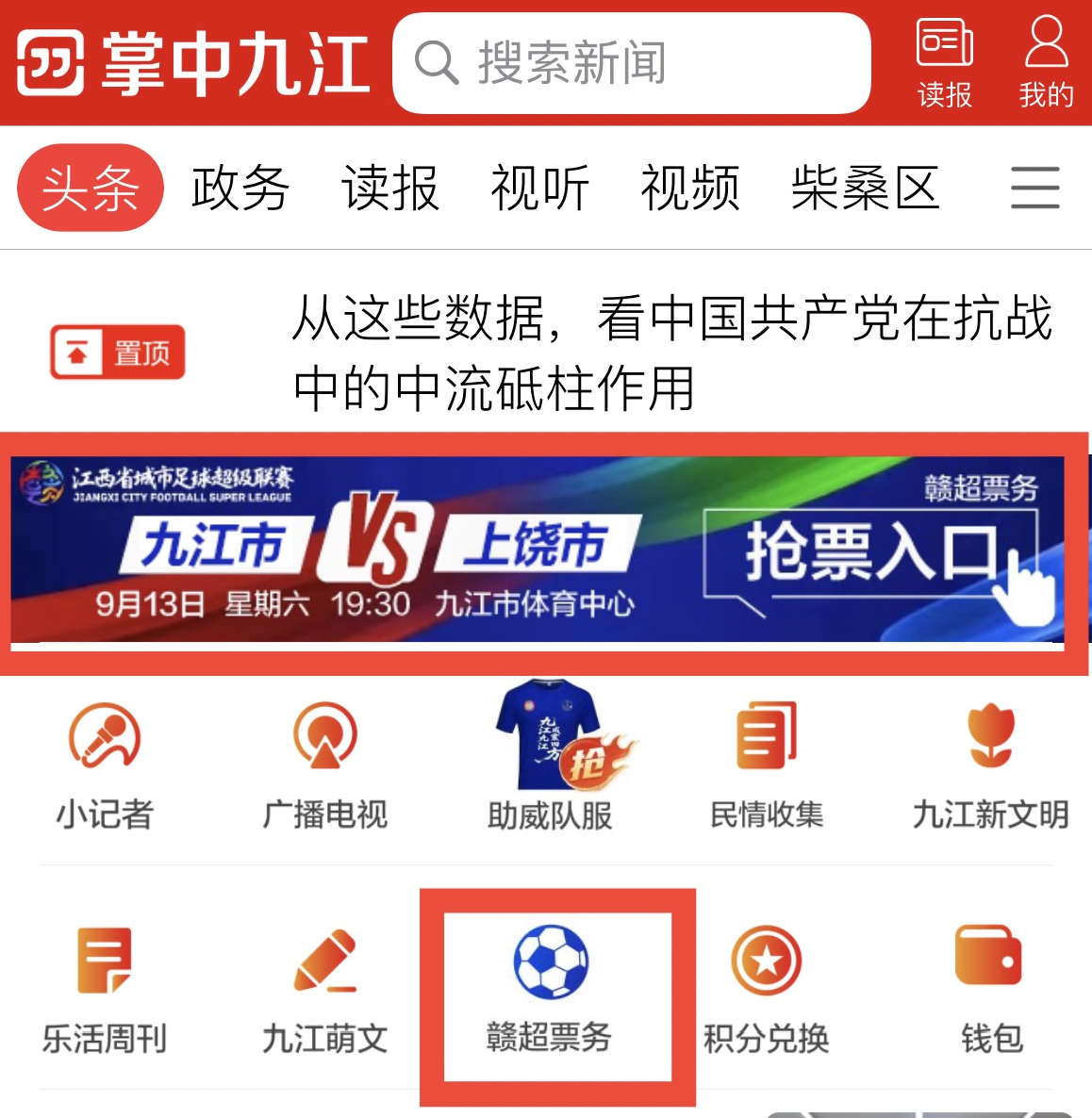Switch to the 视听 tab

[x=539, y=188]
